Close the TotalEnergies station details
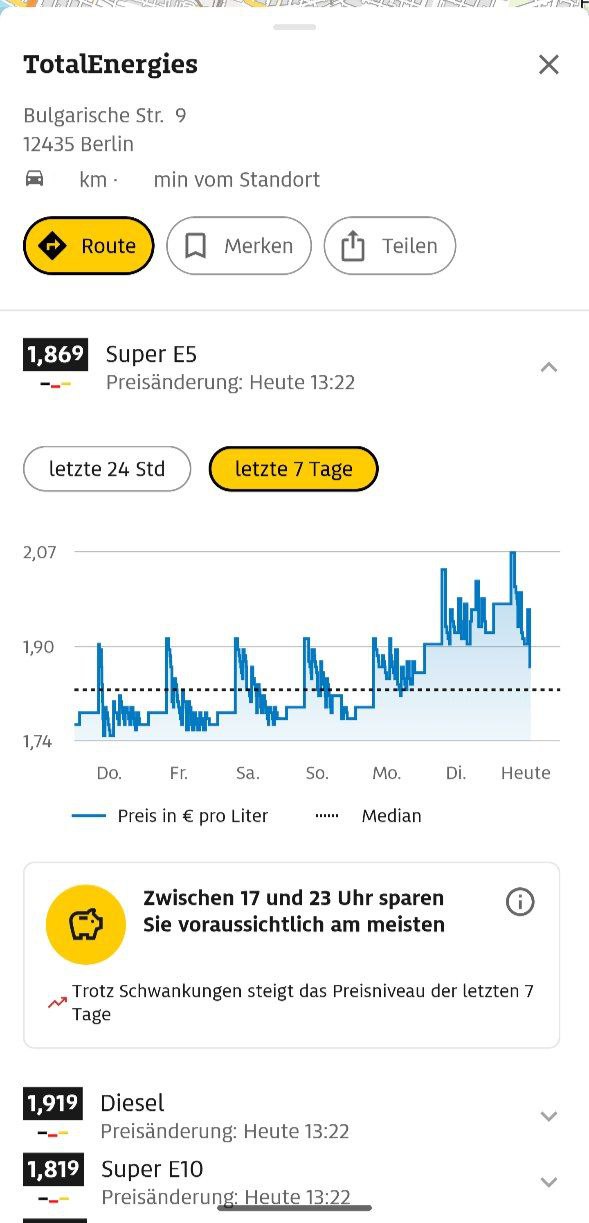Image resolution: width=589 pixels, height=1223 pixels. pos(548,65)
